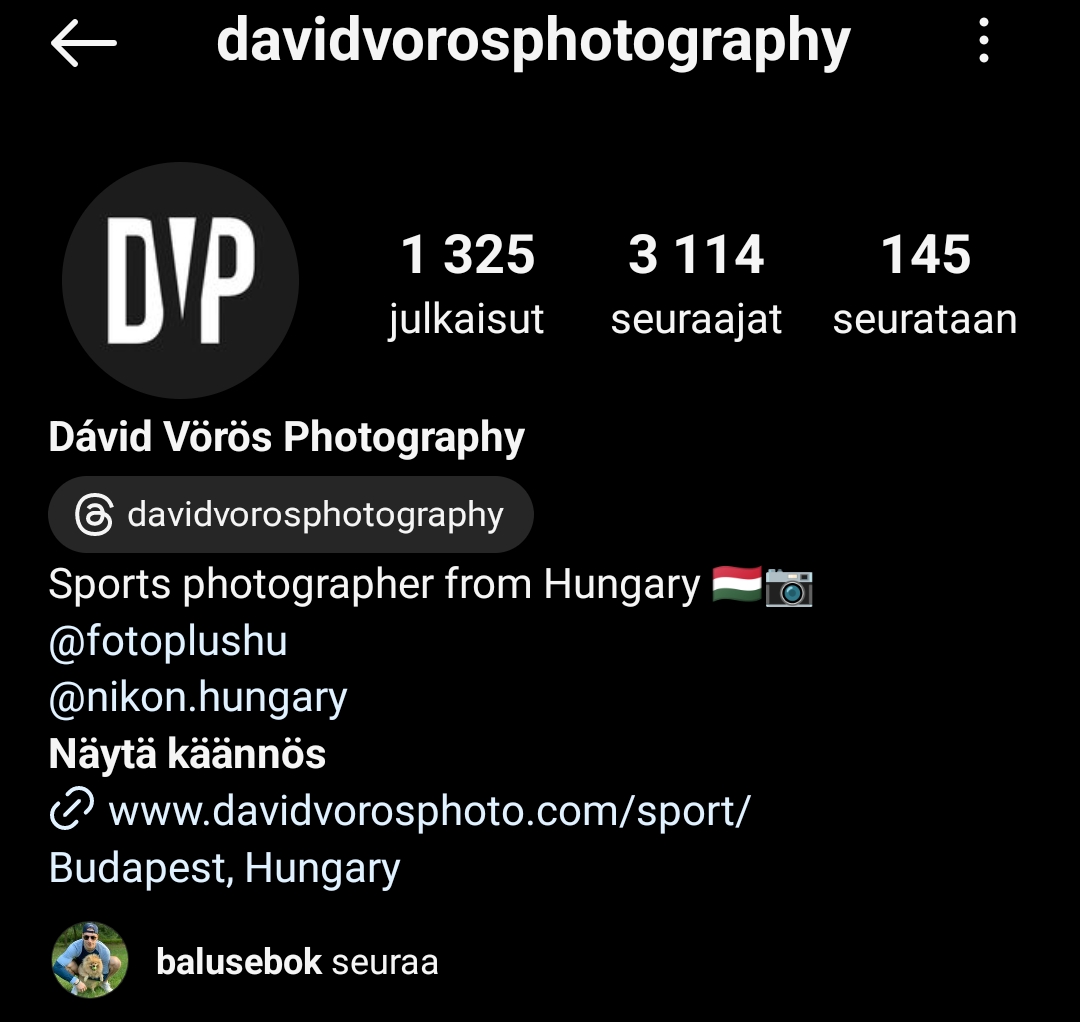View the 1 325 julkaisut posts
This screenshot has height=1022, width=1080.
(x=467, y=282)
